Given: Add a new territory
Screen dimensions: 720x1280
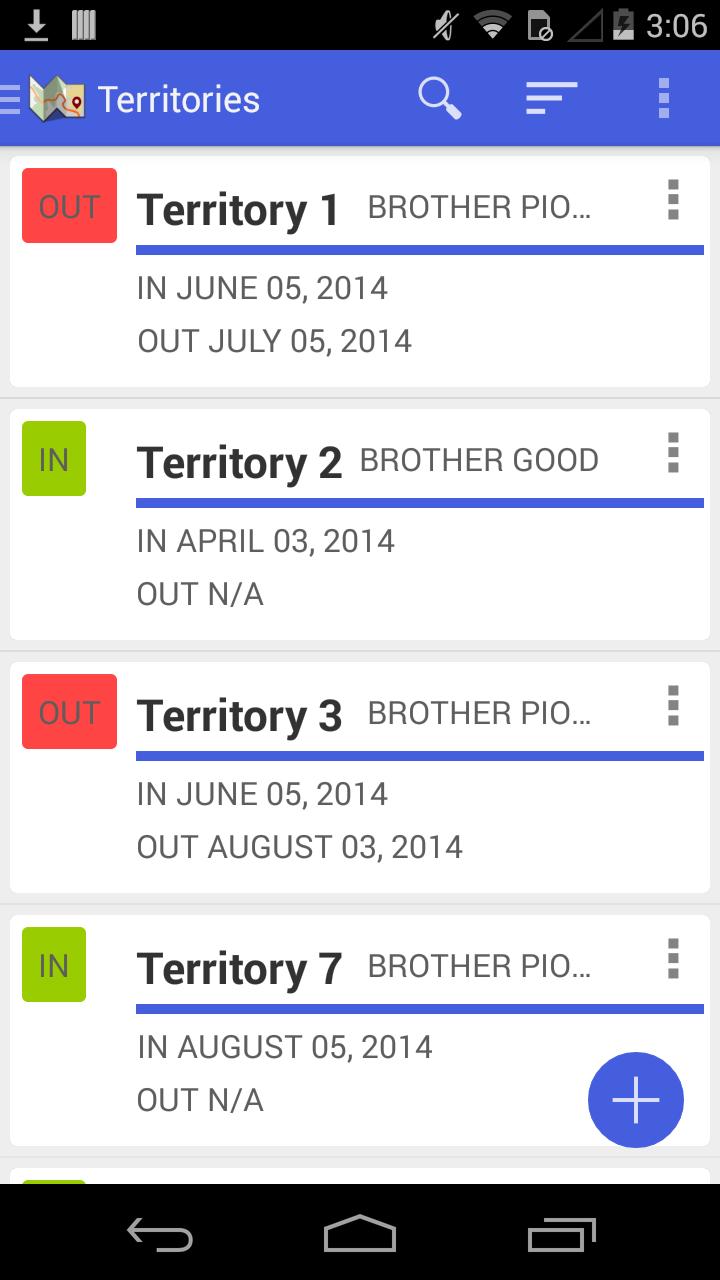Looking at the screenshot, I should point(636,1100).
